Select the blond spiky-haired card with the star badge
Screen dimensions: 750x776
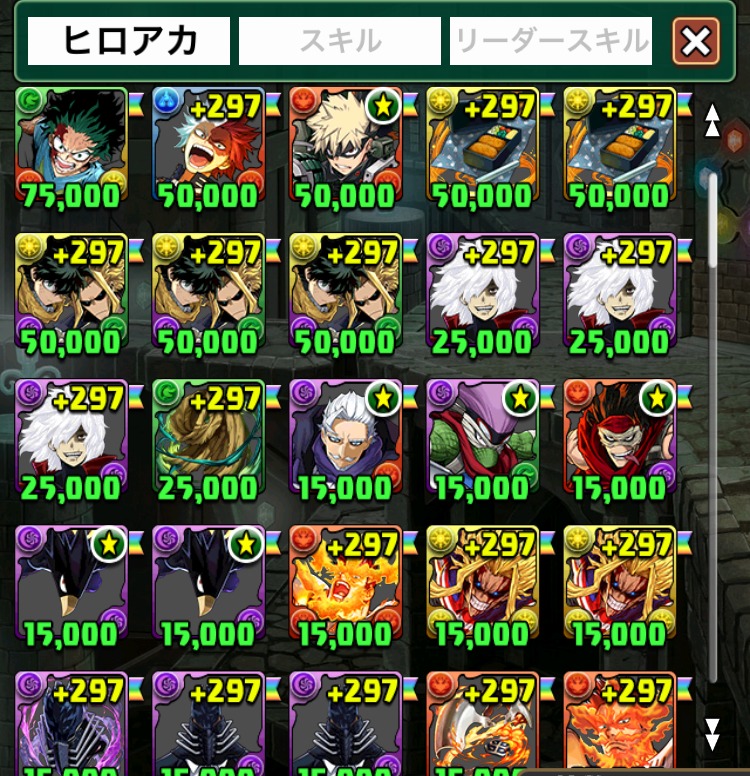345,145
